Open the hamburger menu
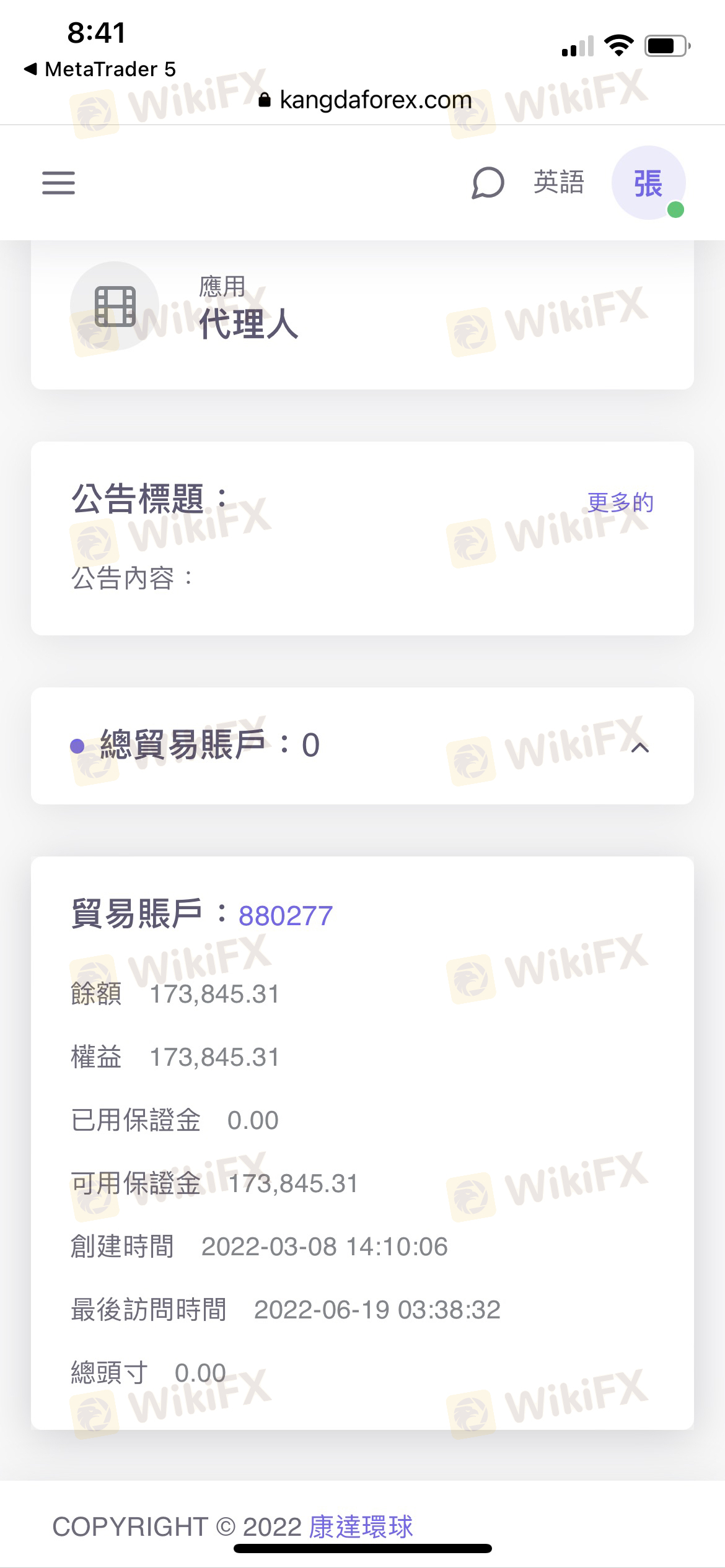The image size is (725, 1568). tap(58, 183)
